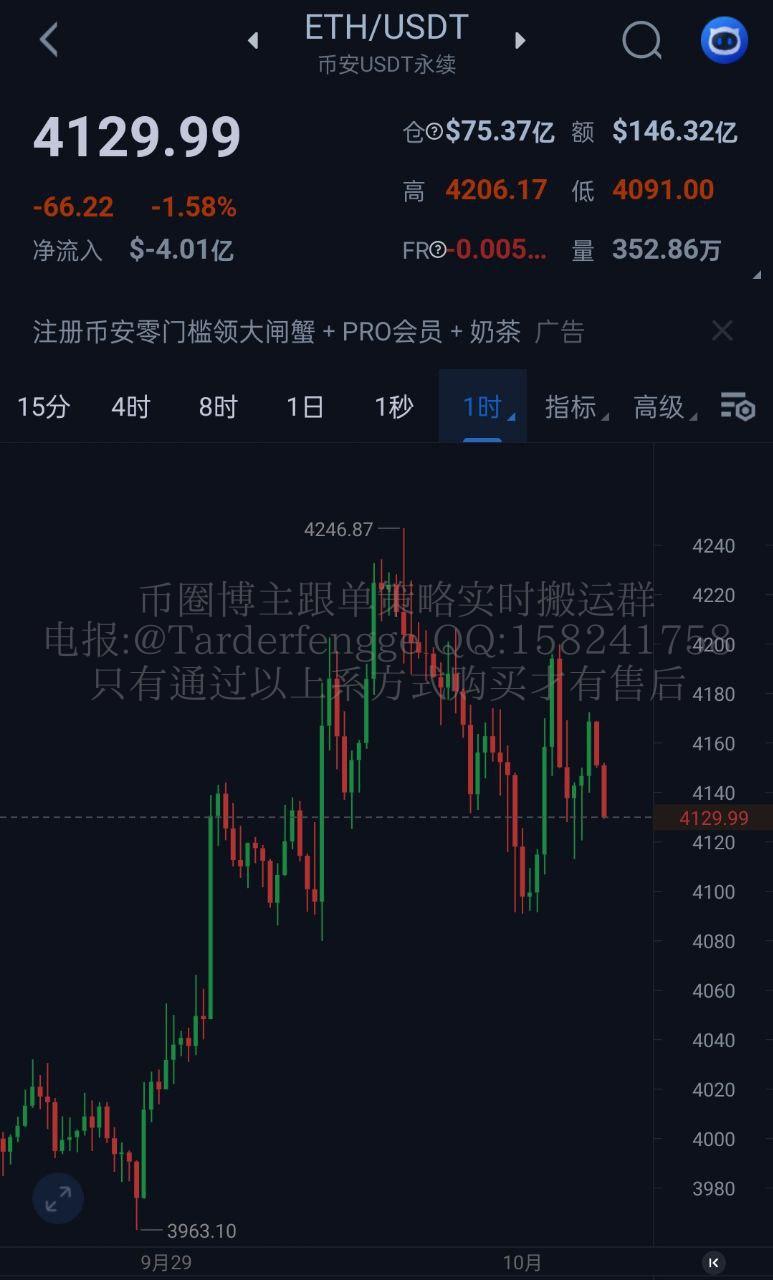Open the robot assistant avatar
This screenshot has height=1280, width=773.
(724, 41)
